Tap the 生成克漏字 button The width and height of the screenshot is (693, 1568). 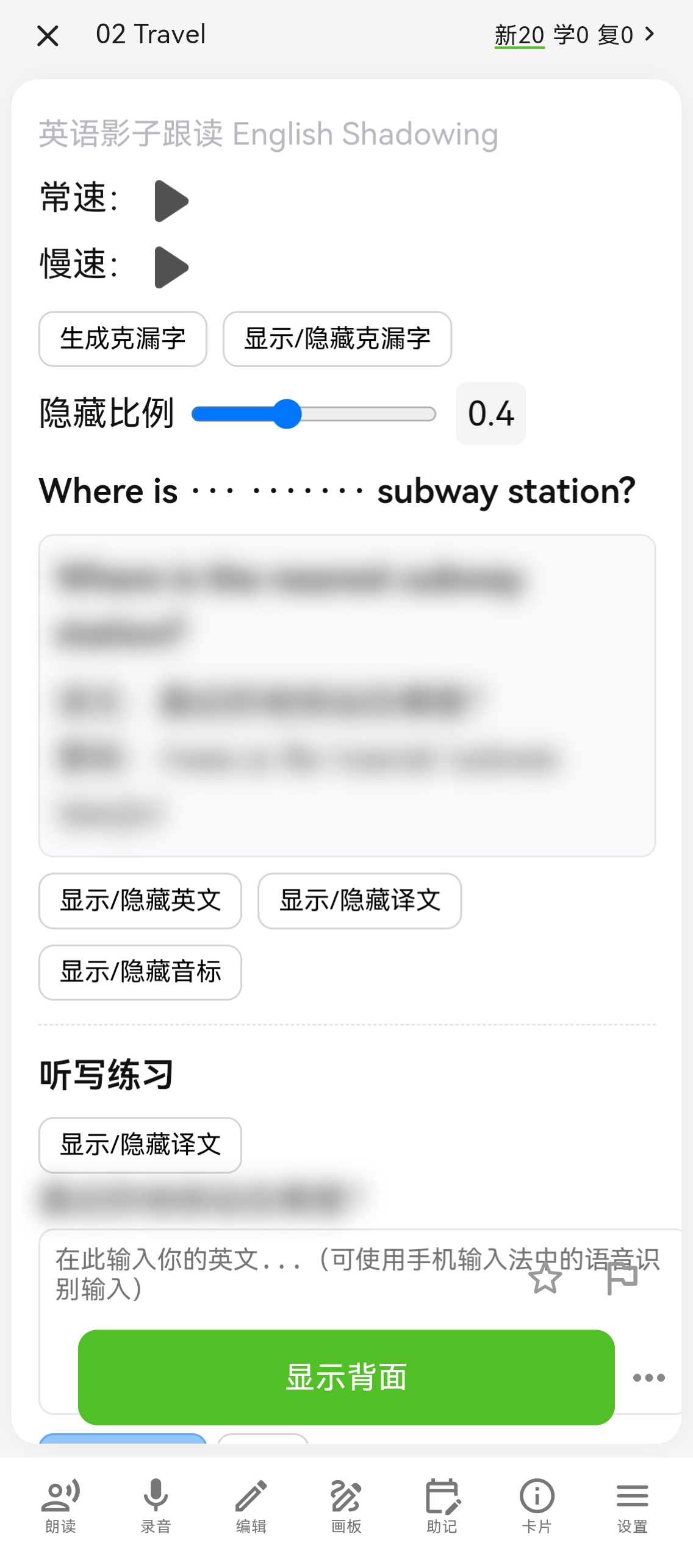click(123, 339)
